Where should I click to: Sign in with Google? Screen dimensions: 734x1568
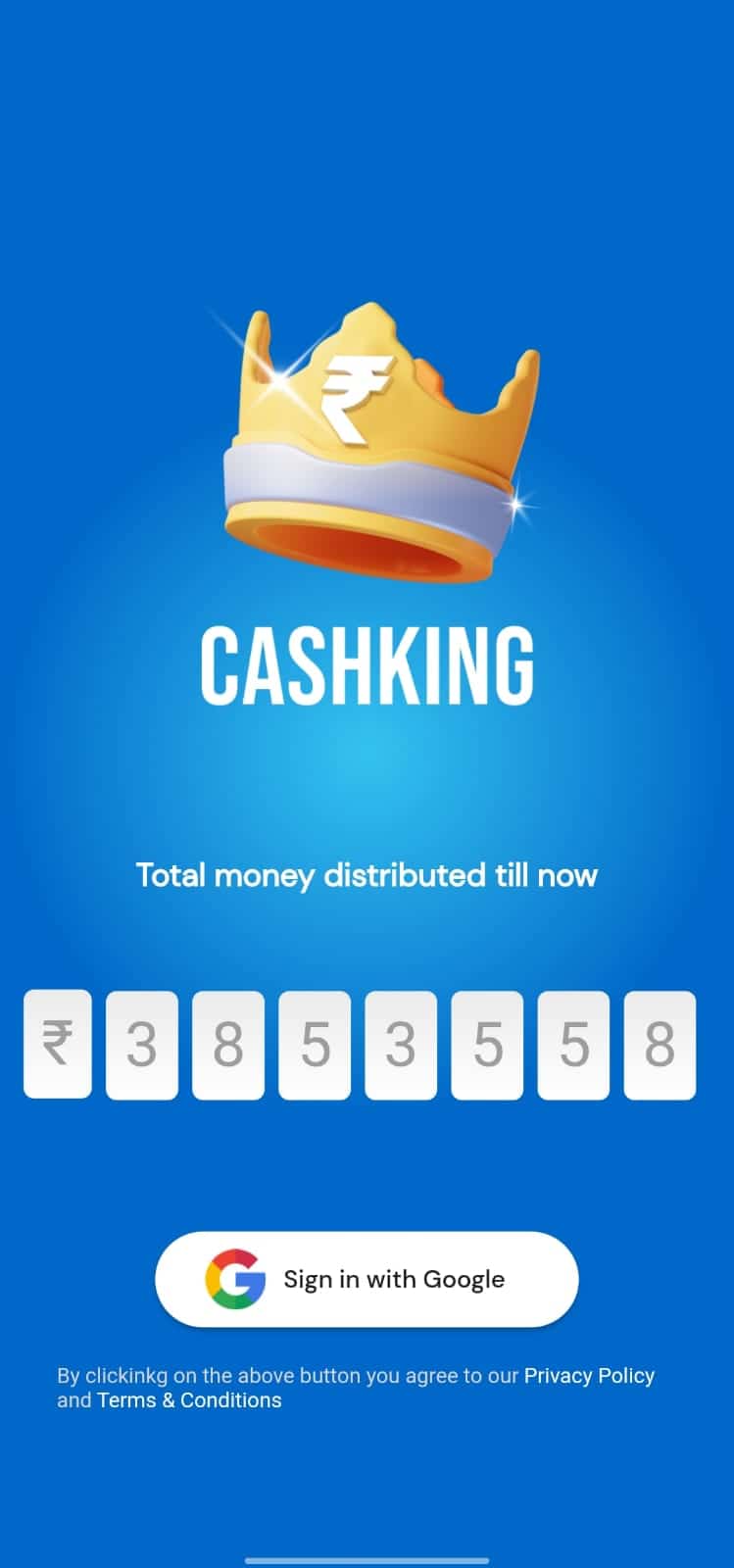coord(367,1279)
